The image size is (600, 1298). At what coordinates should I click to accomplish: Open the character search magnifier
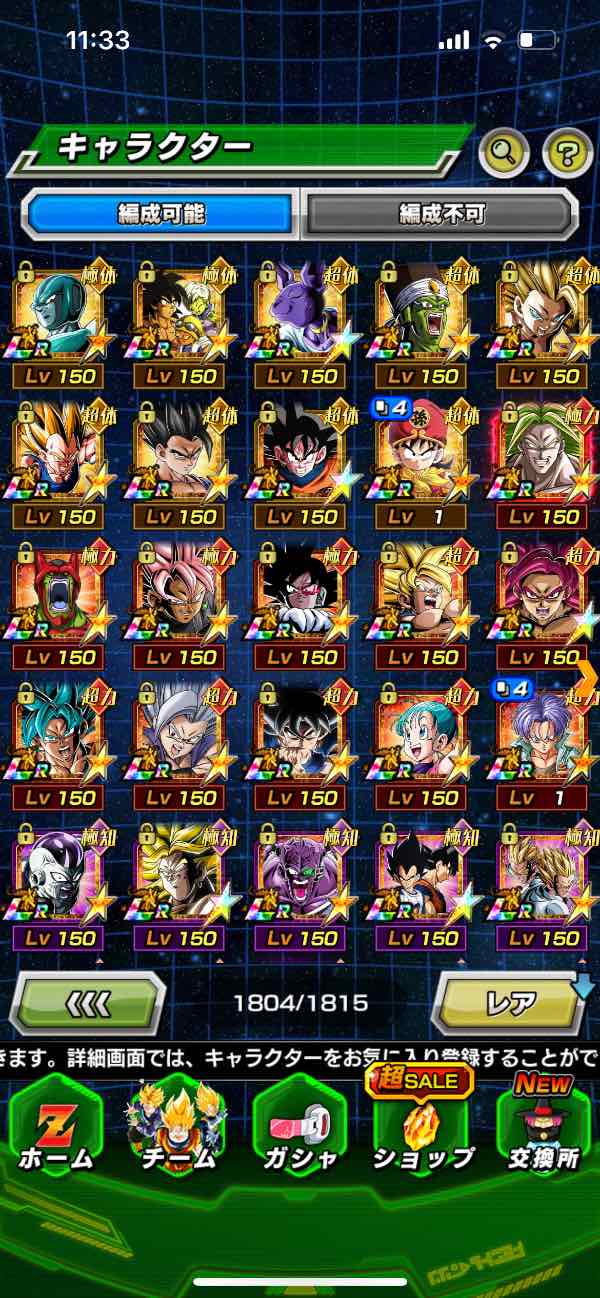click(x=503, y=153)
